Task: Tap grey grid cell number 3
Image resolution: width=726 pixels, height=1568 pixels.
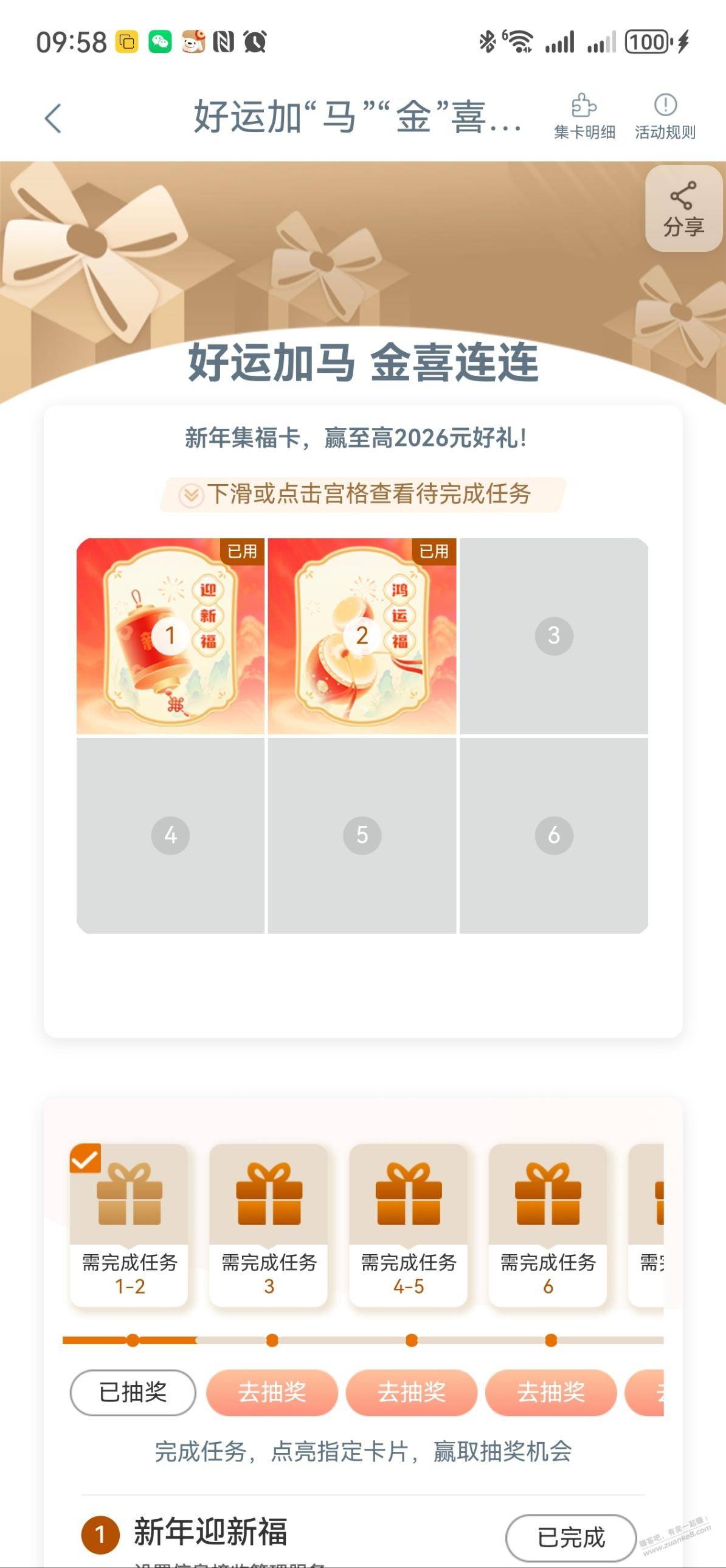Action: point(553,636)
